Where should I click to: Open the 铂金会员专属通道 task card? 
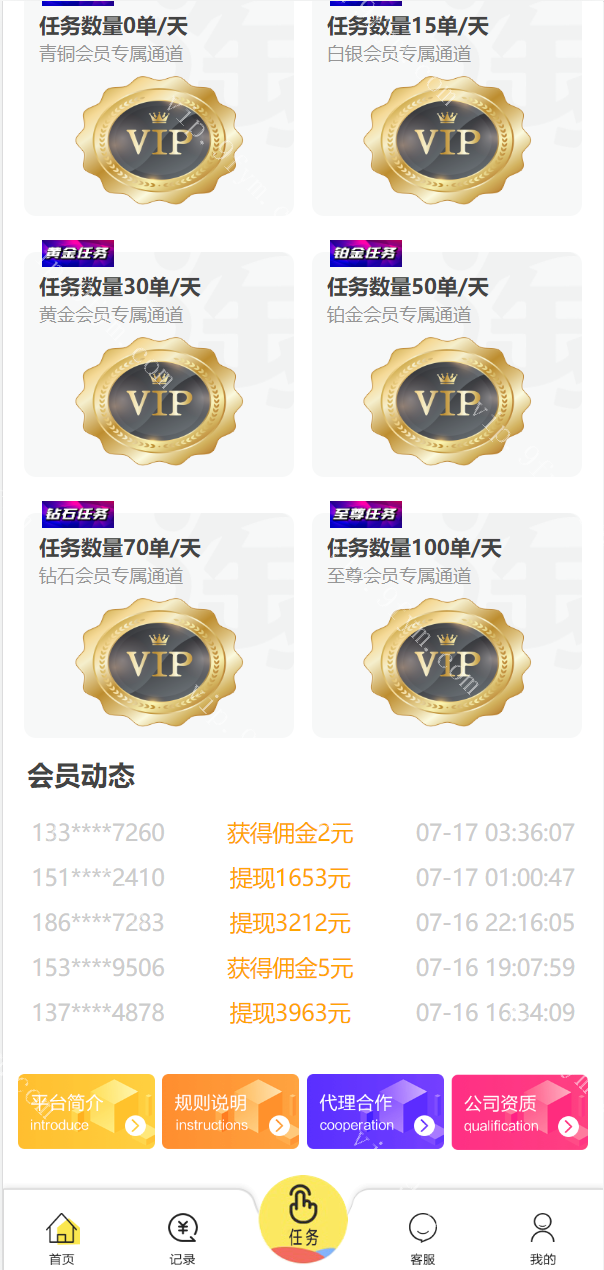[447, 365]
